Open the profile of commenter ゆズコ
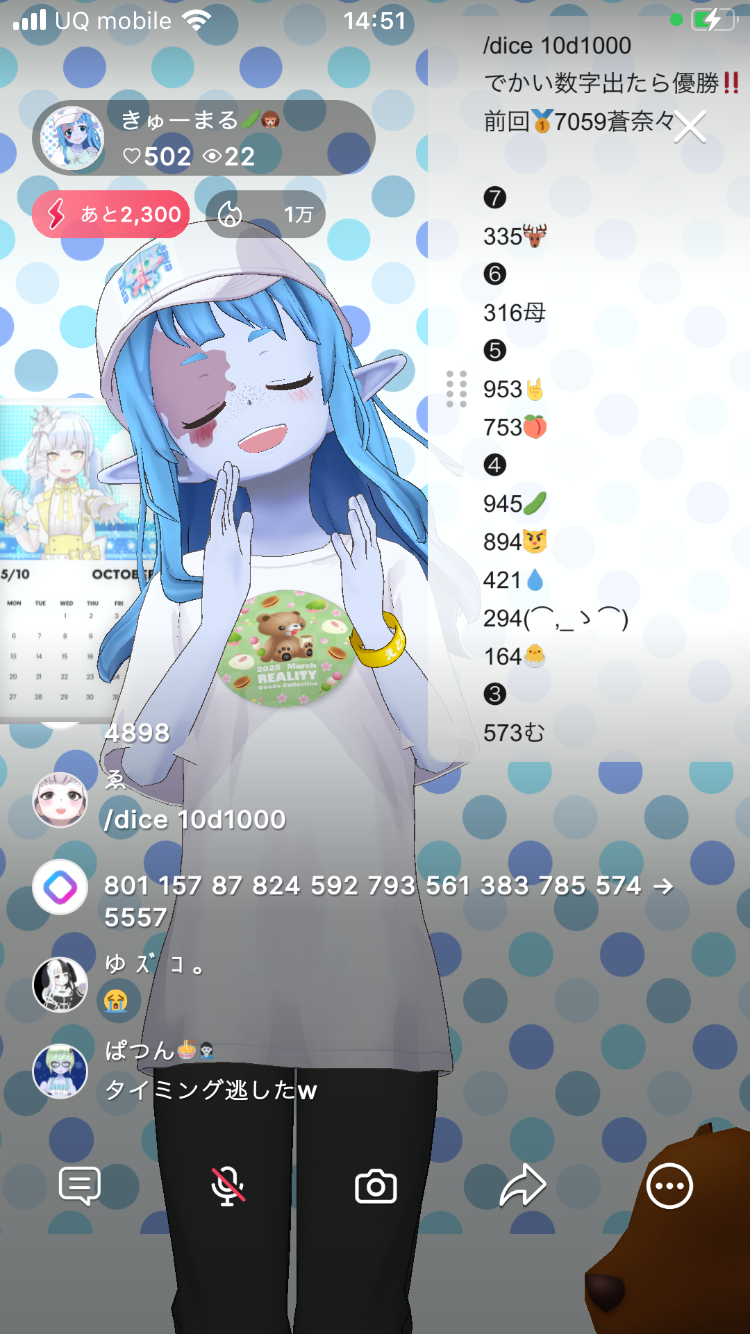Screen dimensions: 750x1334 point(60,984)
